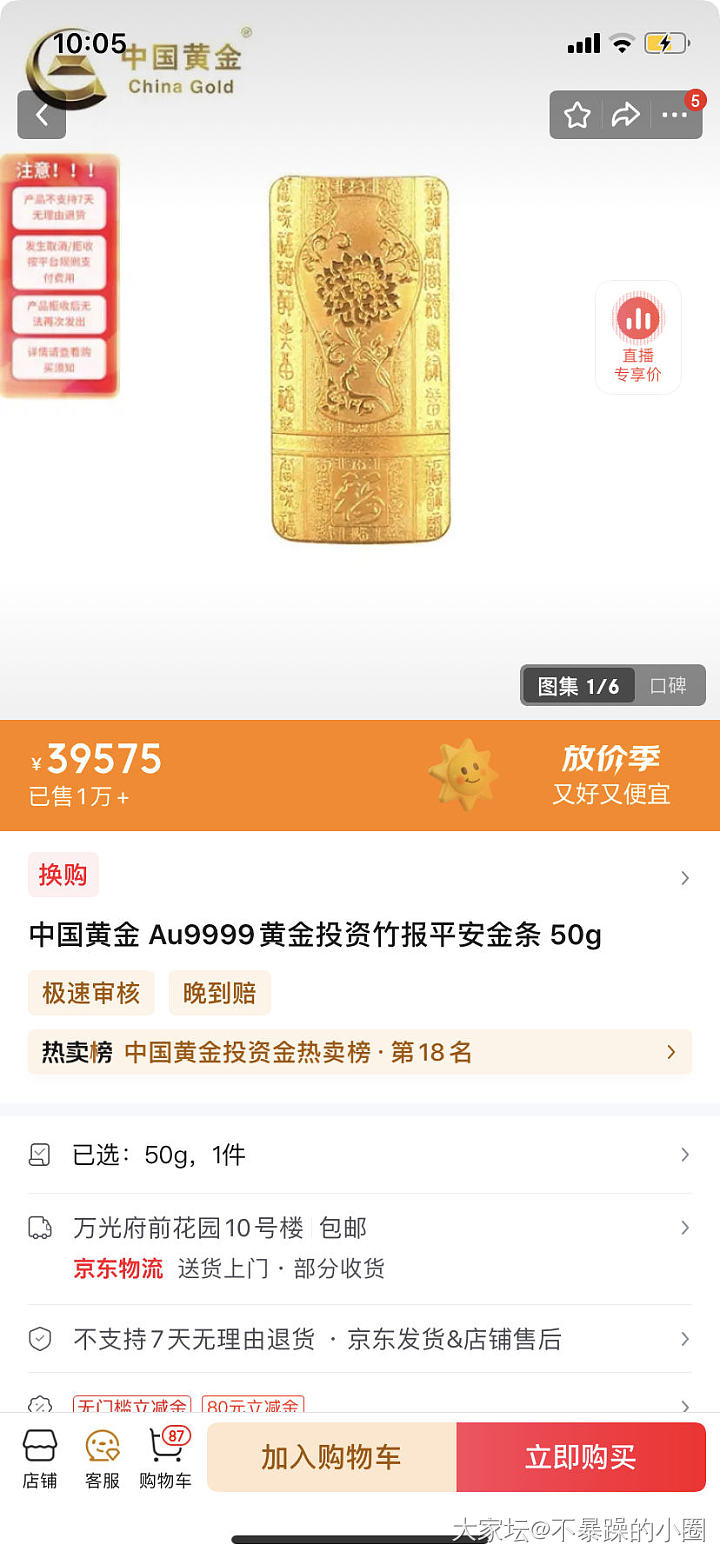Open the 放价季 promotion banner
Image resolution: width=720 pixels, height=1558 pixels.
click(610, 775)
